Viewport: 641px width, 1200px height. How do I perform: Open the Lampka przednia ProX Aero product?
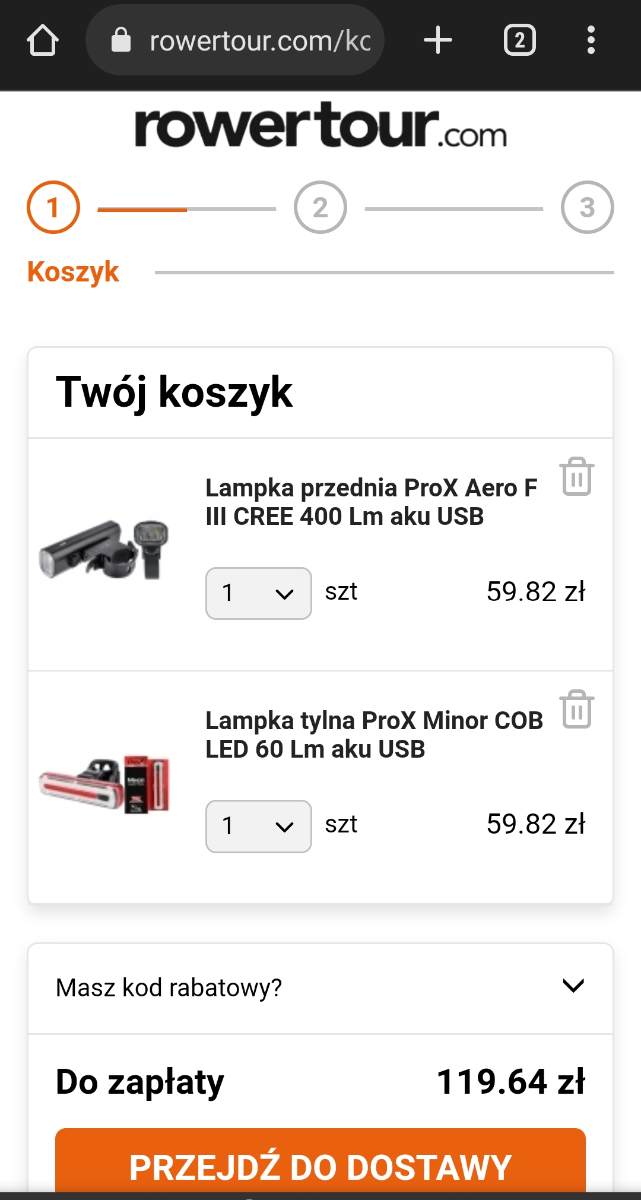371,502
